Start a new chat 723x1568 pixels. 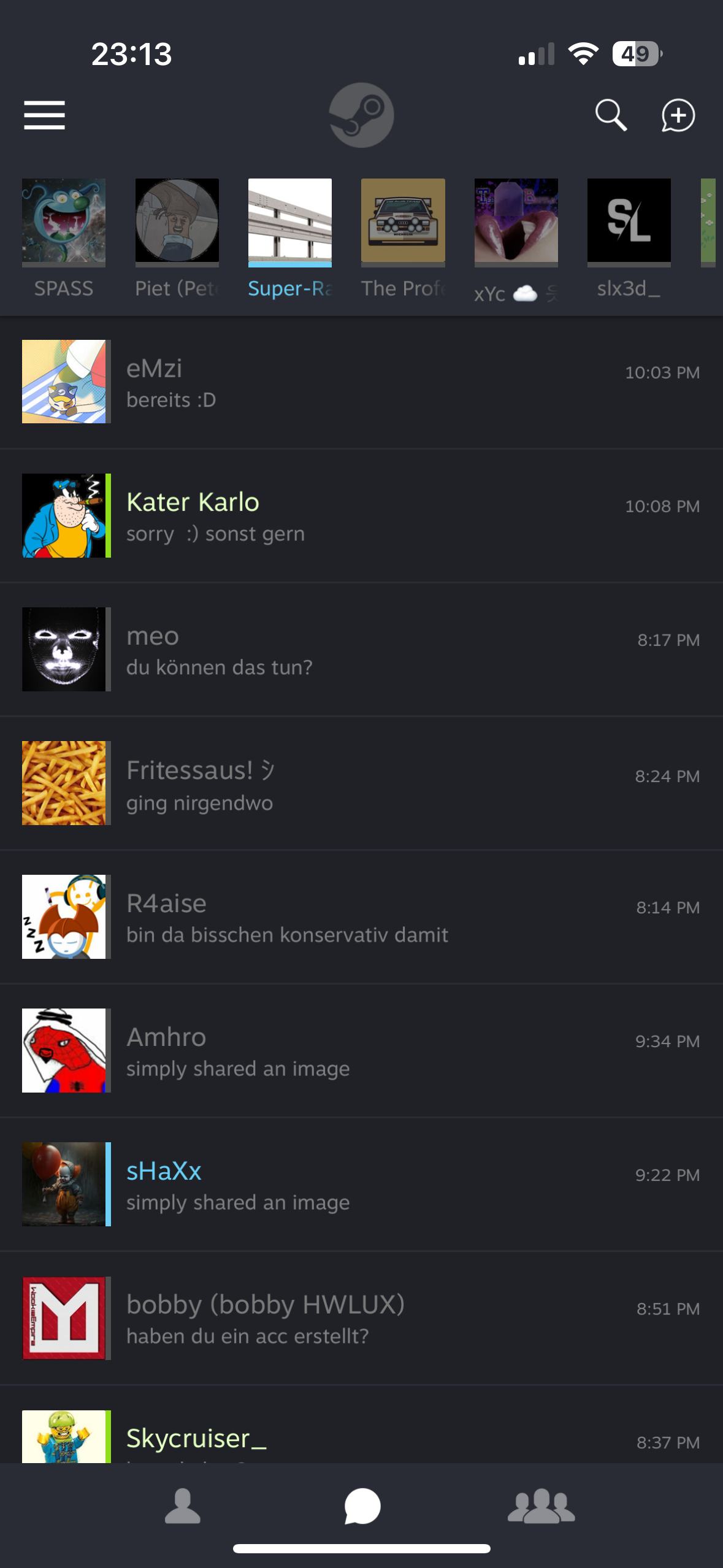click(678, 115)
